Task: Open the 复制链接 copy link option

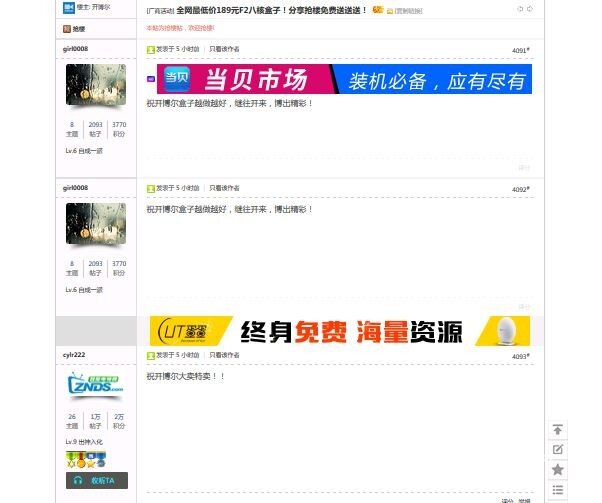Action: (409, 10)
